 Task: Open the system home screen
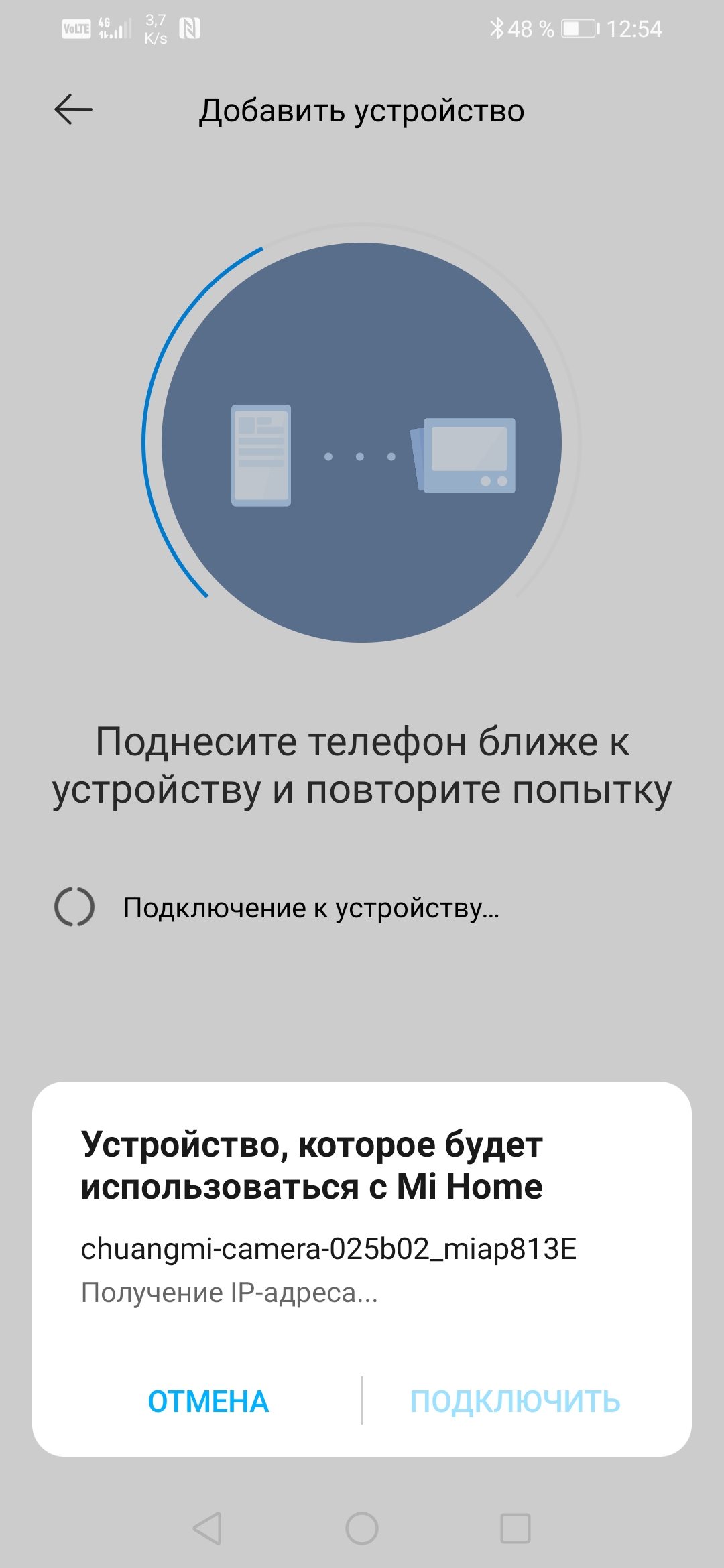(362, 1528)
